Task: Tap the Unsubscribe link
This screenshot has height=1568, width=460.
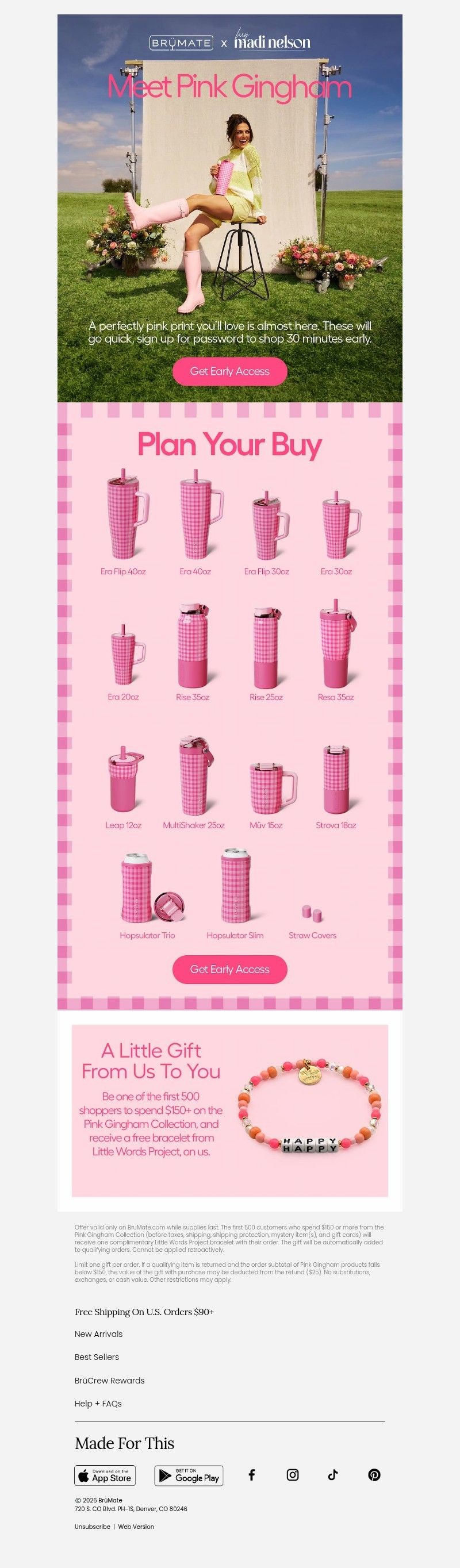Action: coord(93,1526)
